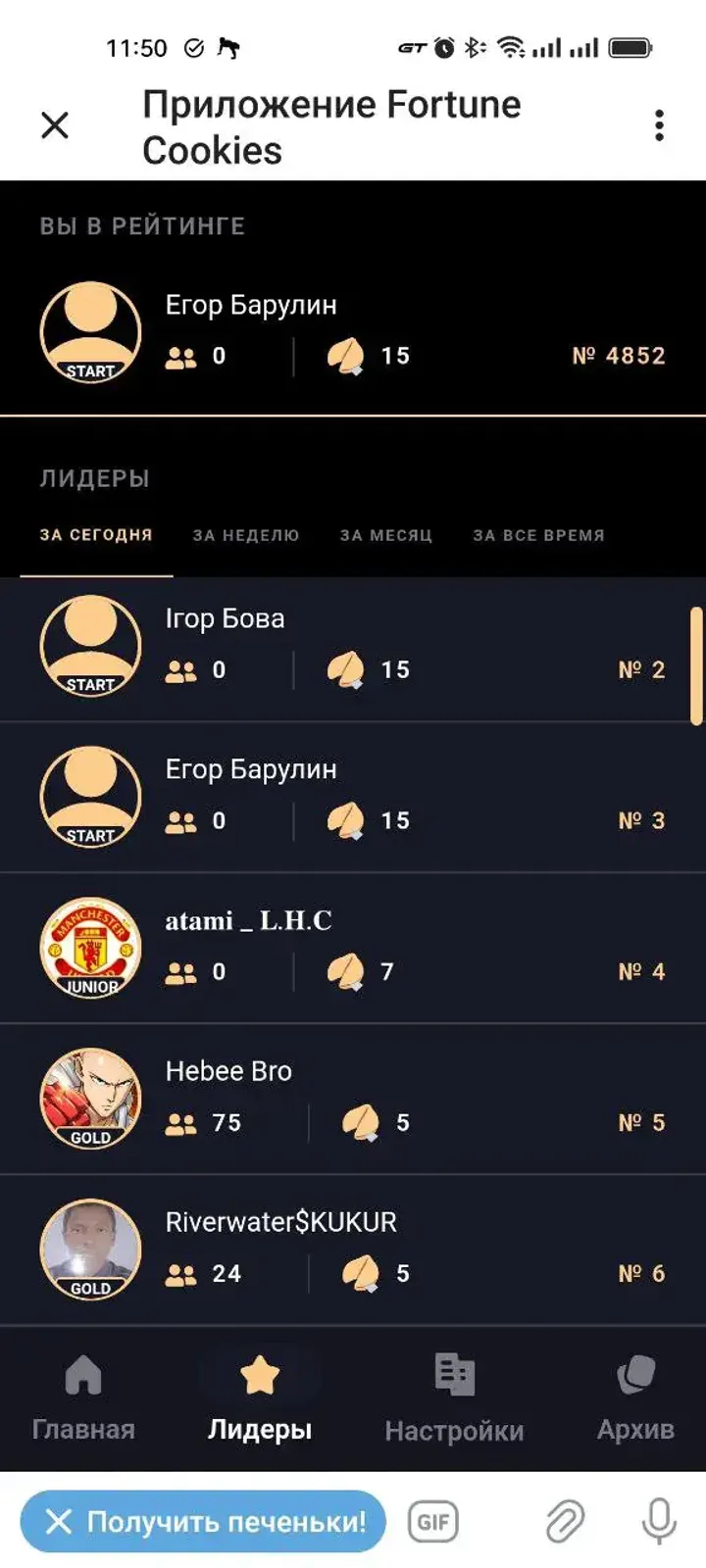Open the GIF picker

433,1522
